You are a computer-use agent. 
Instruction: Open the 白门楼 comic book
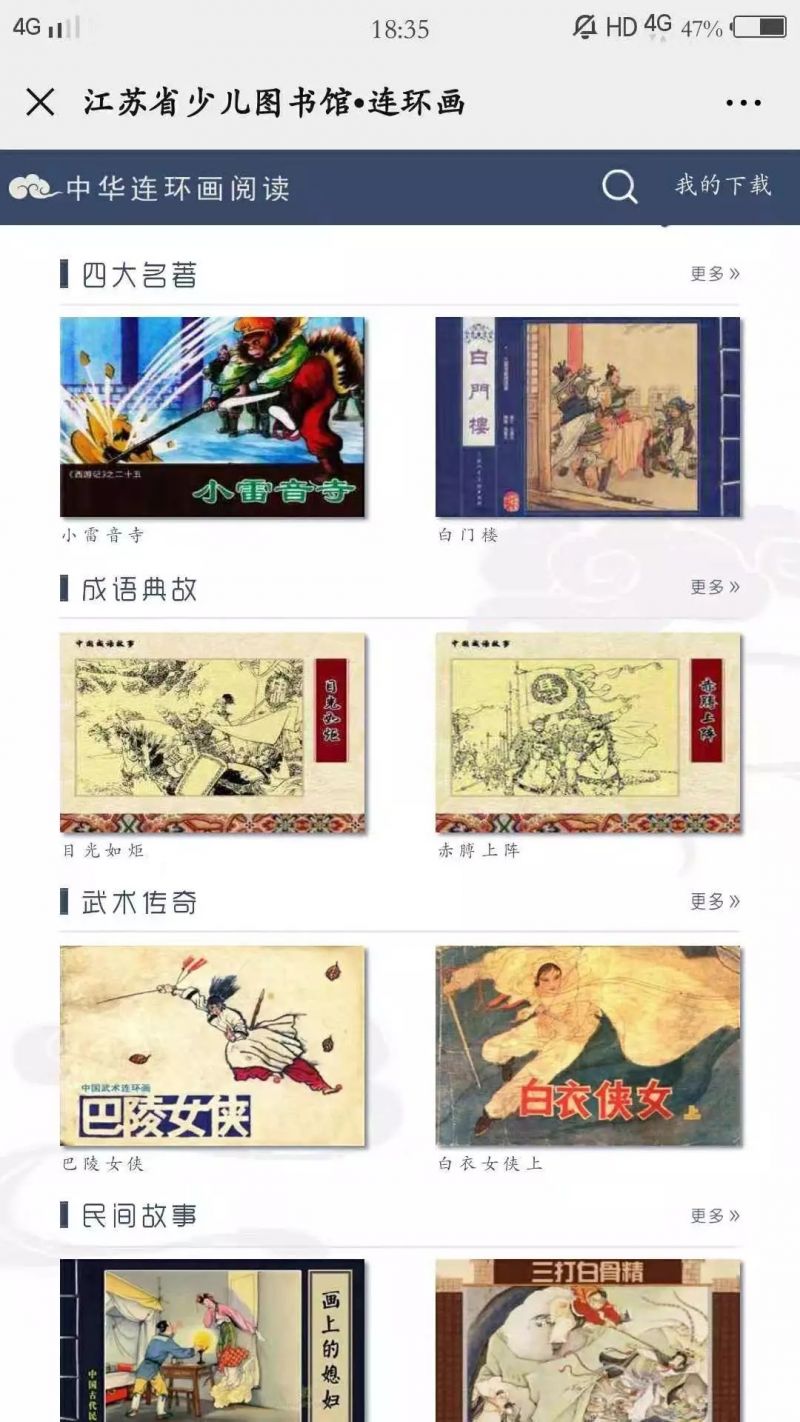[588, 417]
